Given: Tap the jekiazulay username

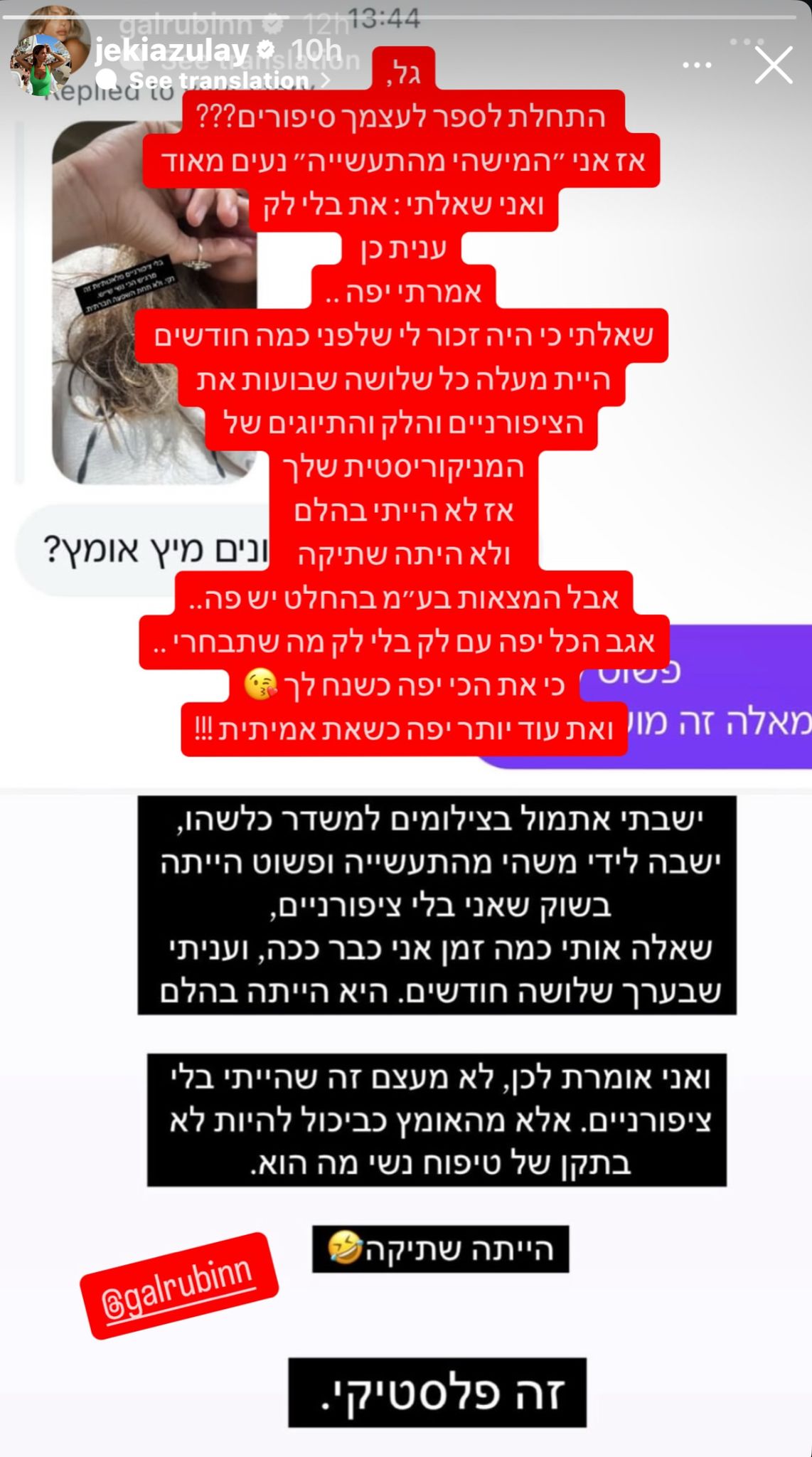Looking at the screenshot, I should [x=172, y=50].
